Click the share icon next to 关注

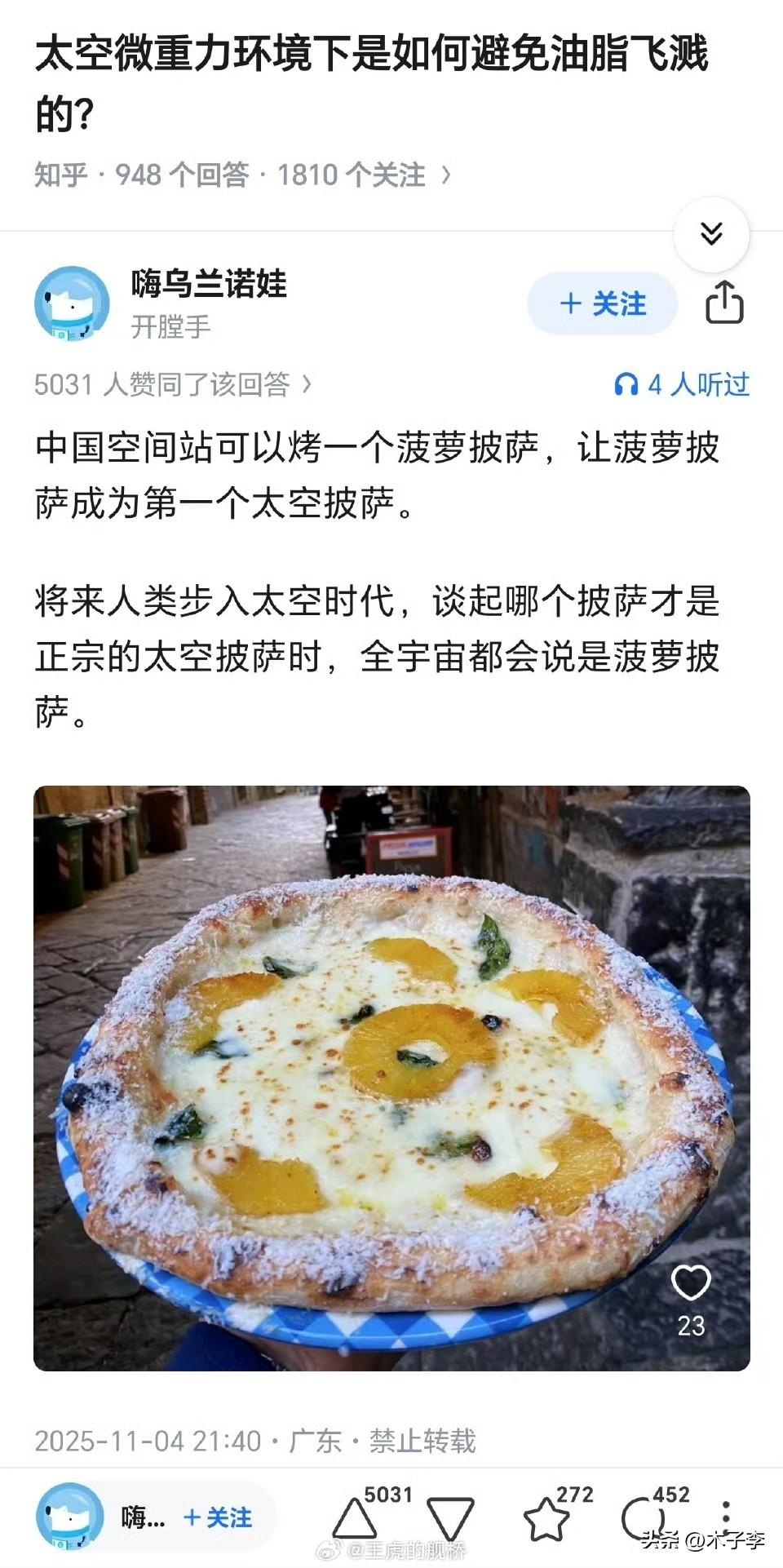click(x=724, y=303)
